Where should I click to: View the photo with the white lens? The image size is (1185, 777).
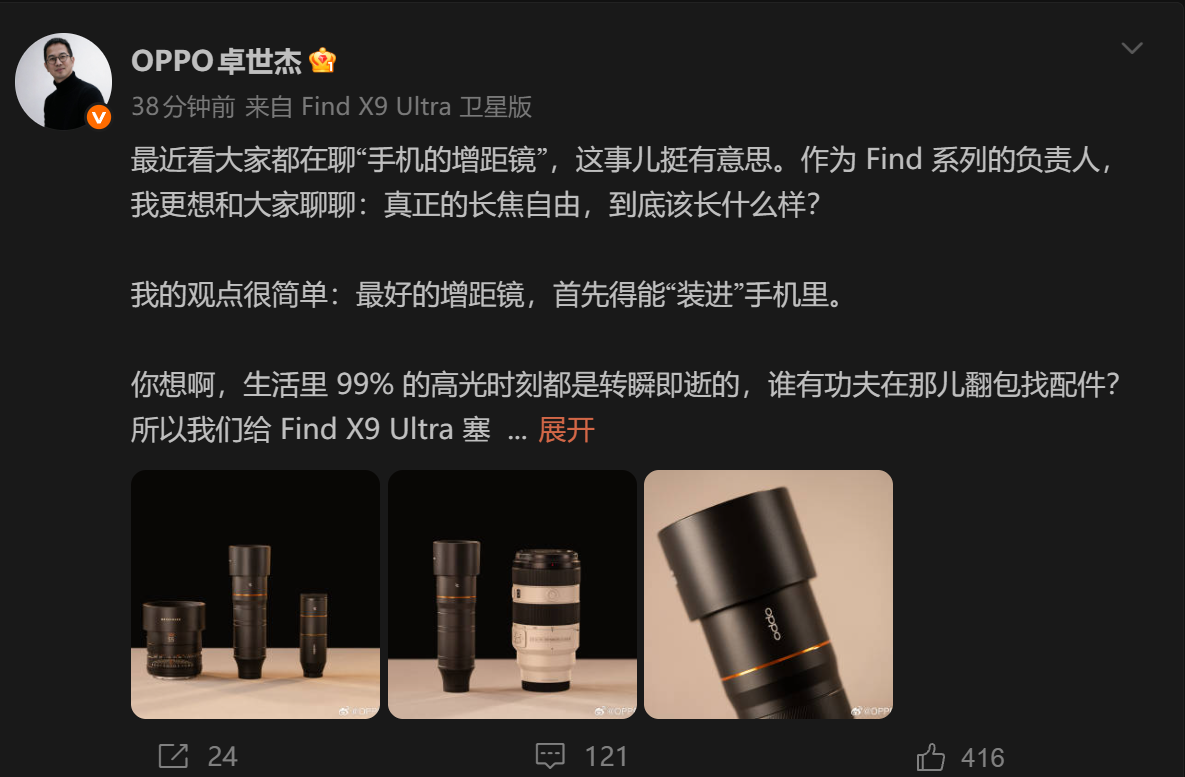[x=512, y=594]
